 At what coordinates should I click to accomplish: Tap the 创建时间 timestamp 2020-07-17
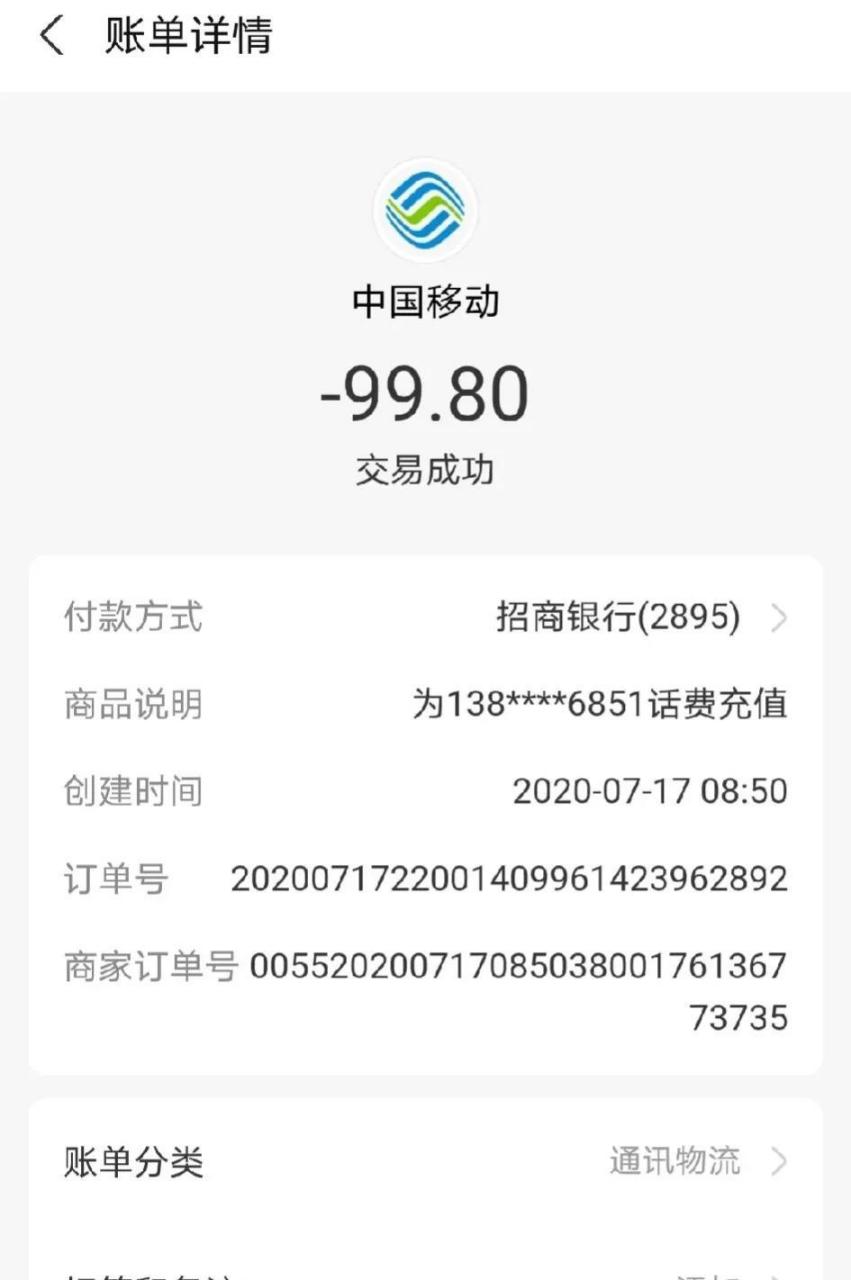click(x=652, y=790)
